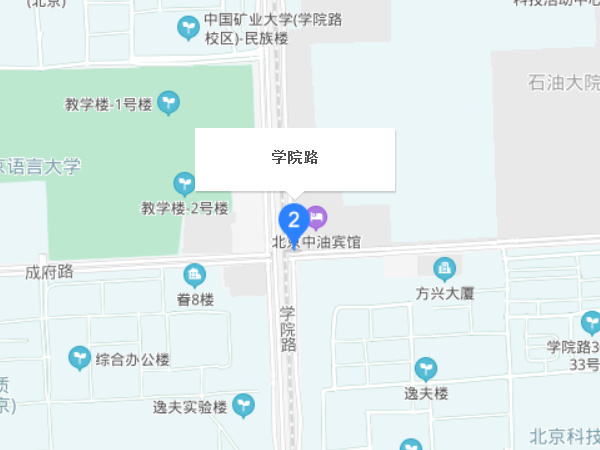Select the 春8楼 building icon
This screenshot has width=600, height=450.
[x=195, y=275]
